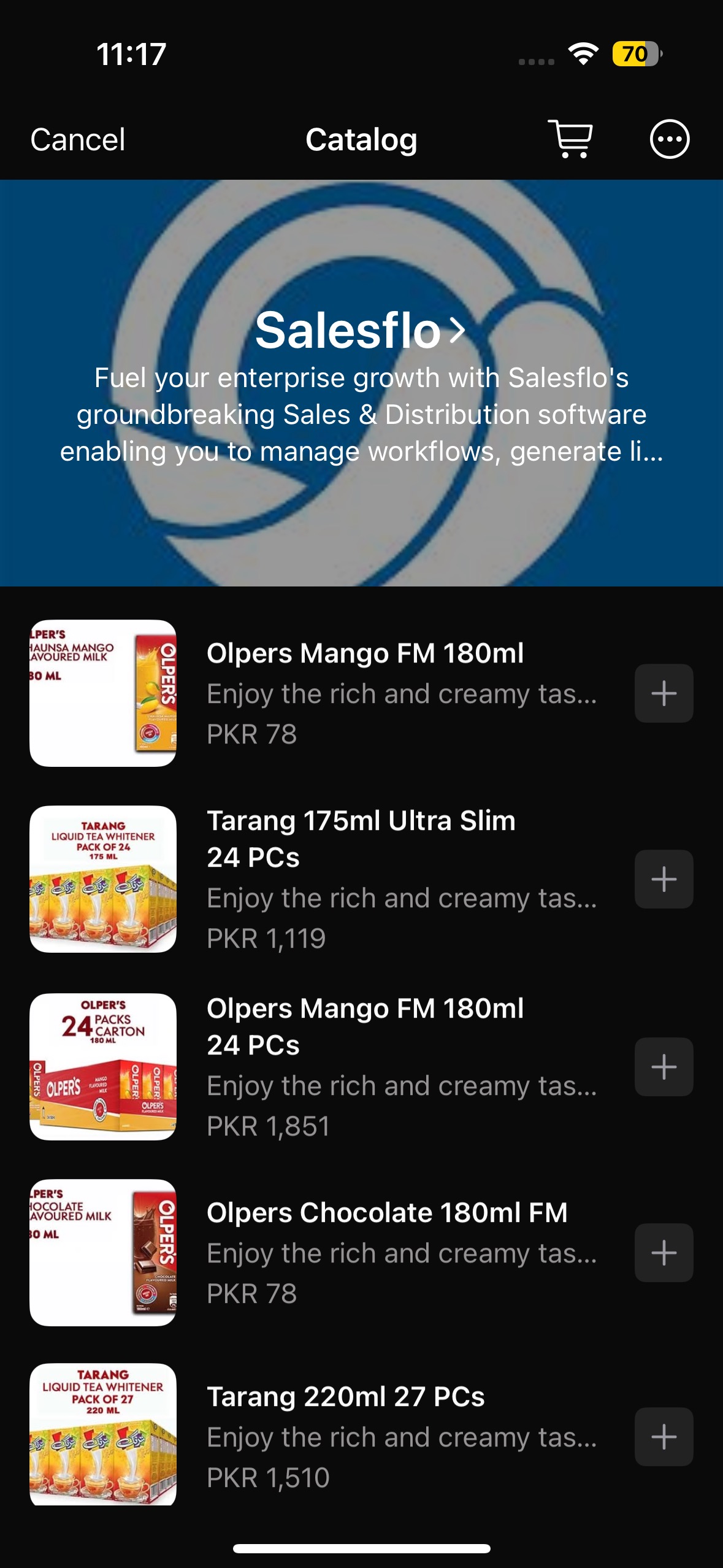Open the Tarang 220ml 27 PCs item

[346, 1397]
